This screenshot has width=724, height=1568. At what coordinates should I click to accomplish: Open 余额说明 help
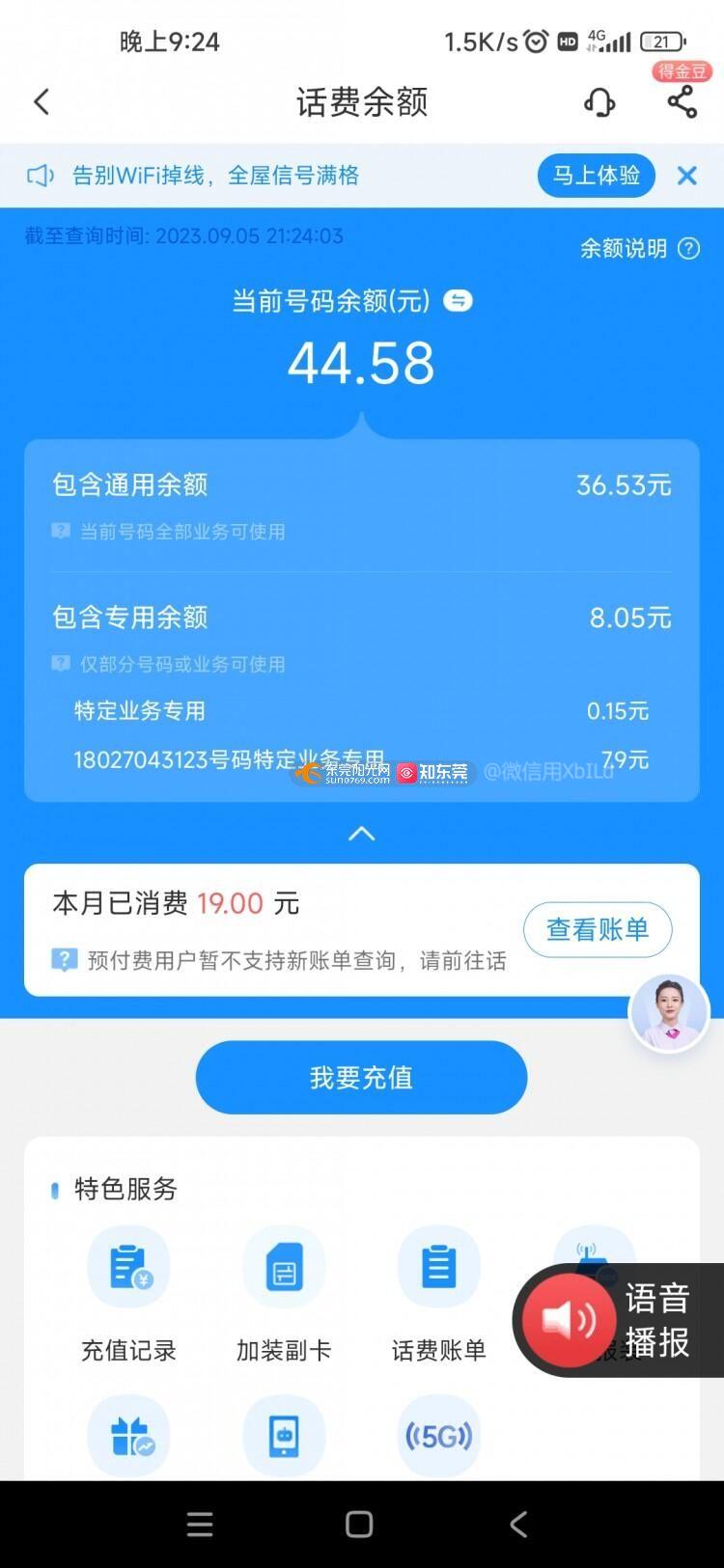click(639, 249)
